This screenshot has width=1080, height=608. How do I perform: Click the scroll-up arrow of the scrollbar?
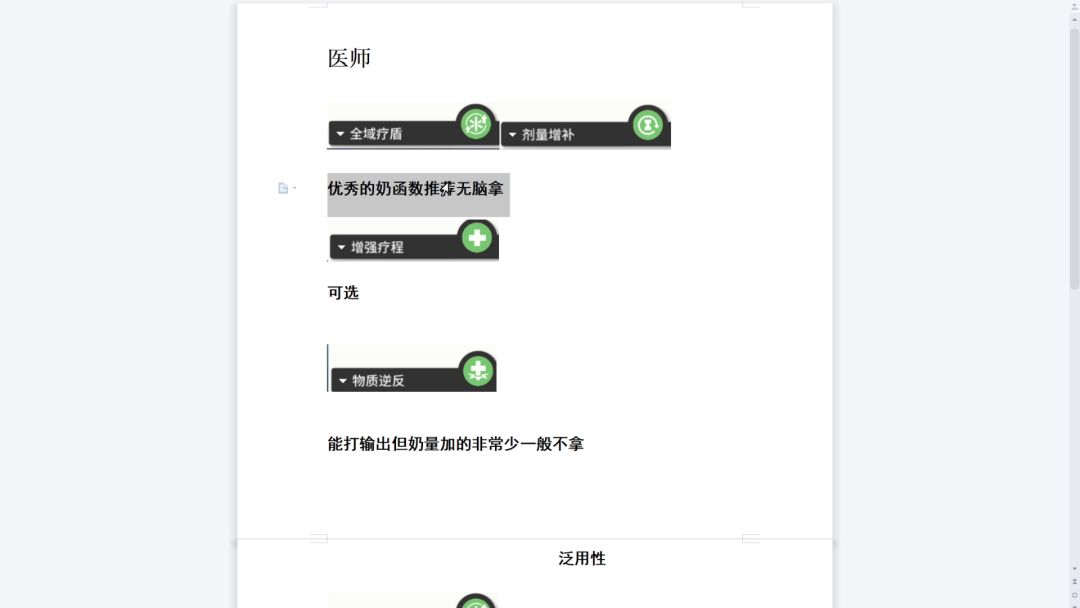coord(1074,19)
